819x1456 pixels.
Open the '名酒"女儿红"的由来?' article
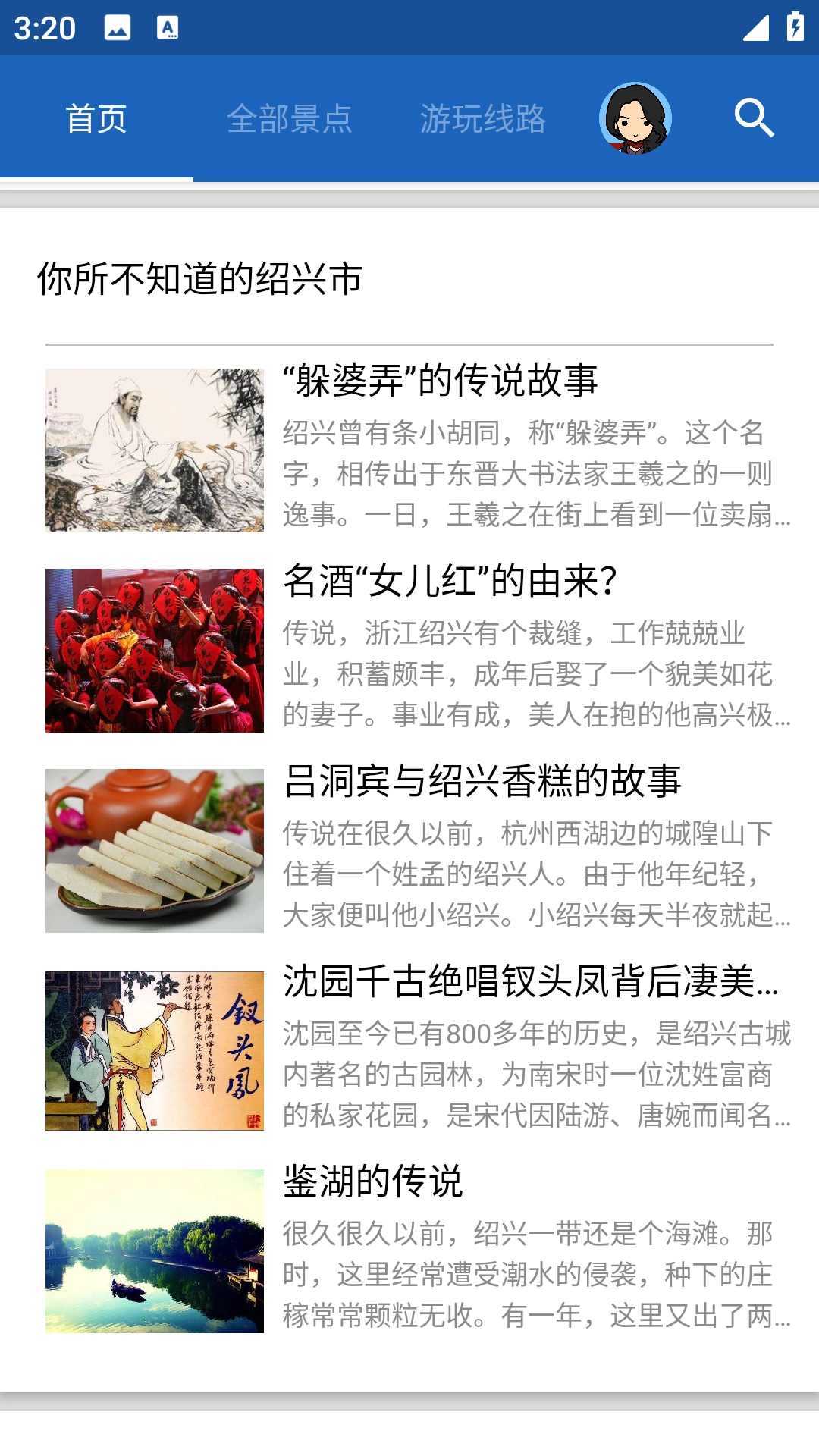(452, 581)
